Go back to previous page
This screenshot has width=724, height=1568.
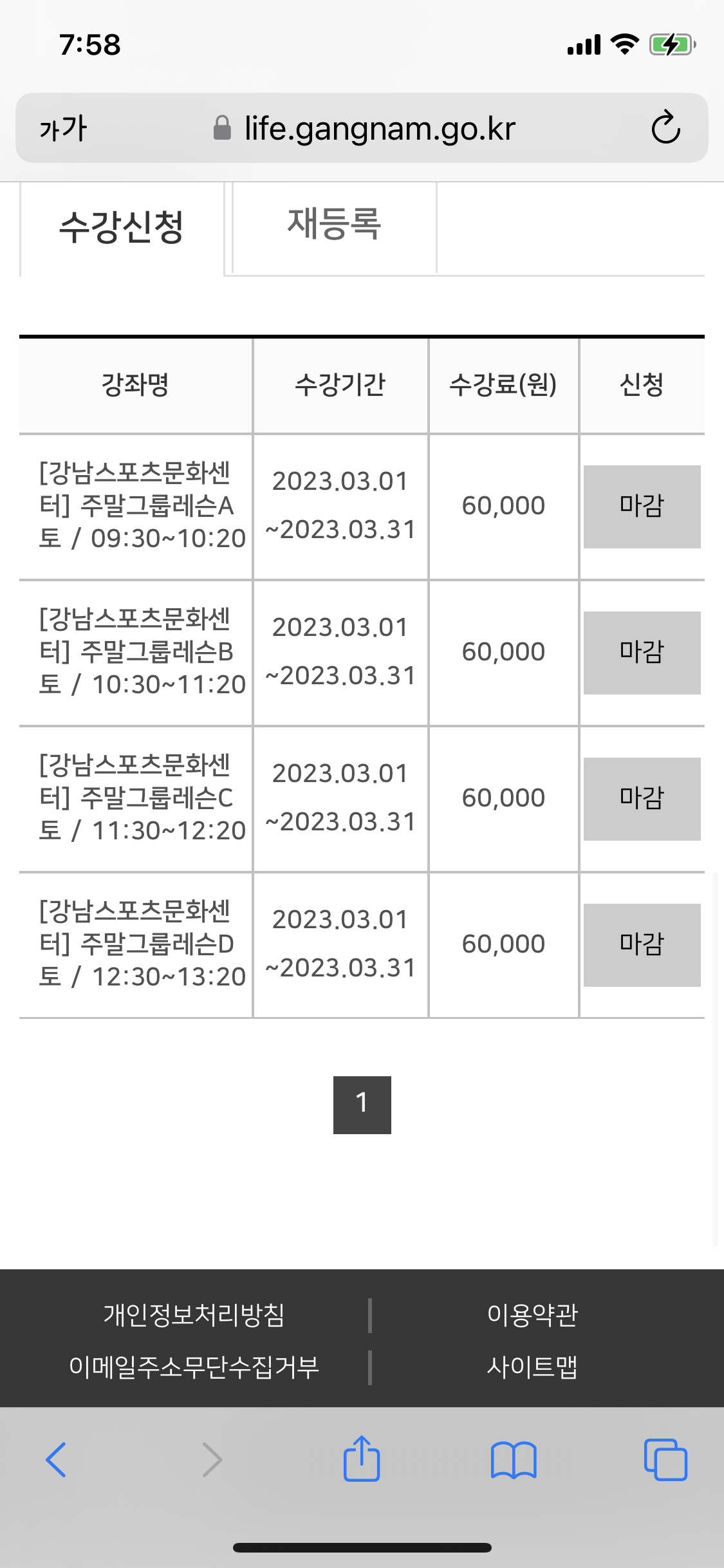pos(57,1460)
